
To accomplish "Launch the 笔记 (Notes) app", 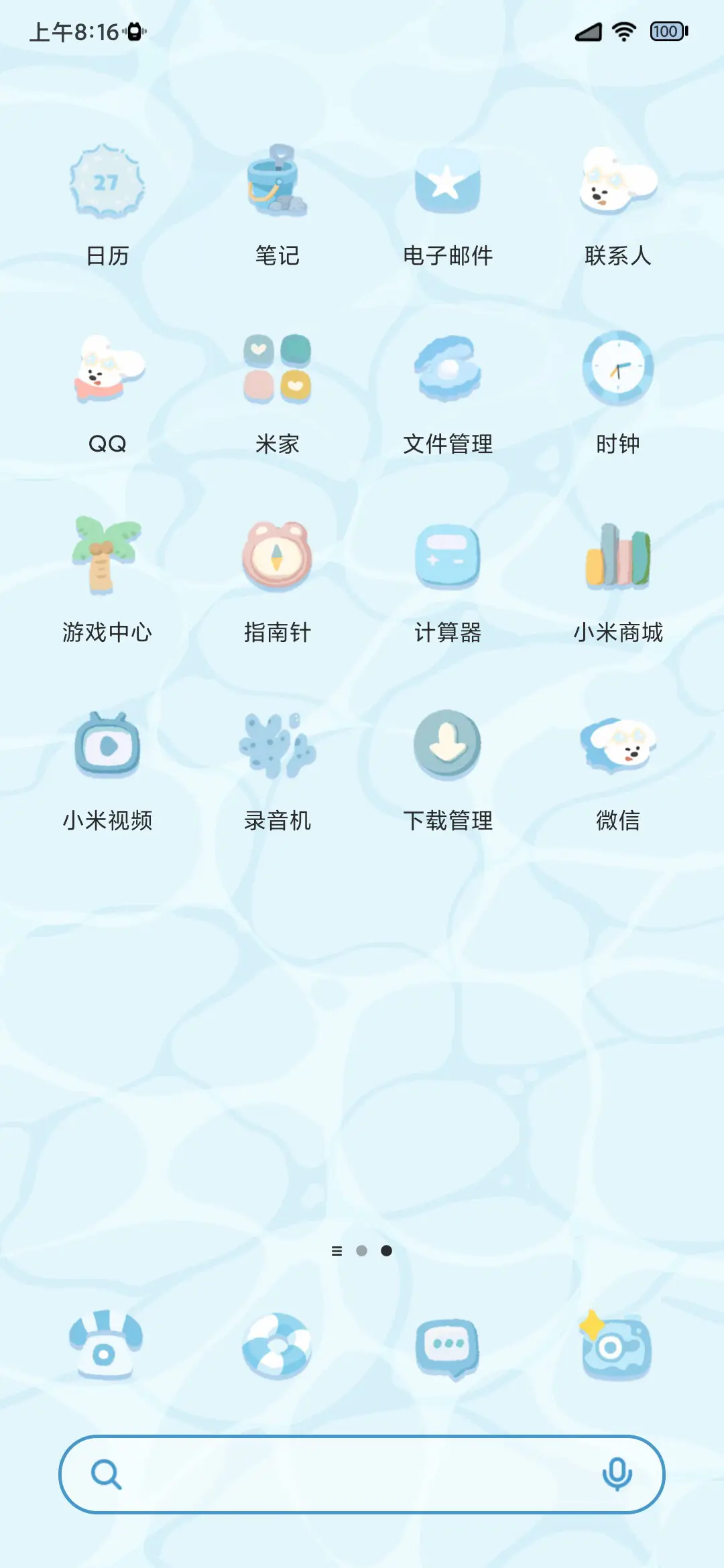I will [277, 184].
